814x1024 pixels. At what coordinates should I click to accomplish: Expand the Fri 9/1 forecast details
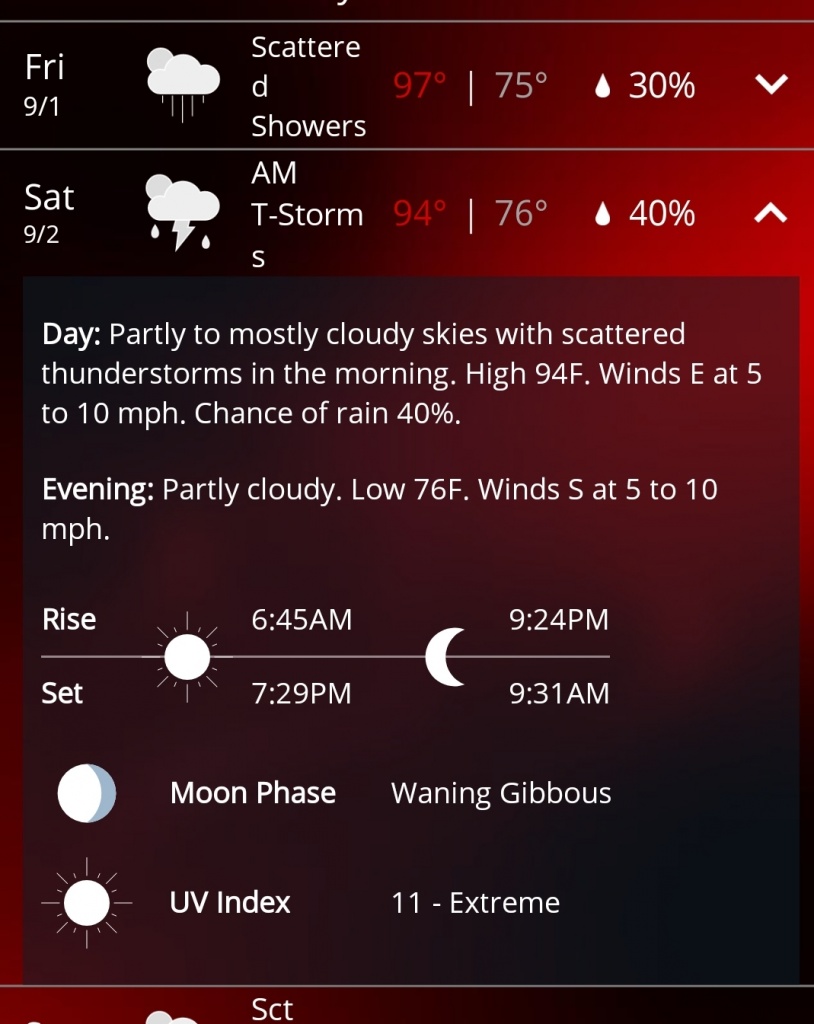[771, 86]
